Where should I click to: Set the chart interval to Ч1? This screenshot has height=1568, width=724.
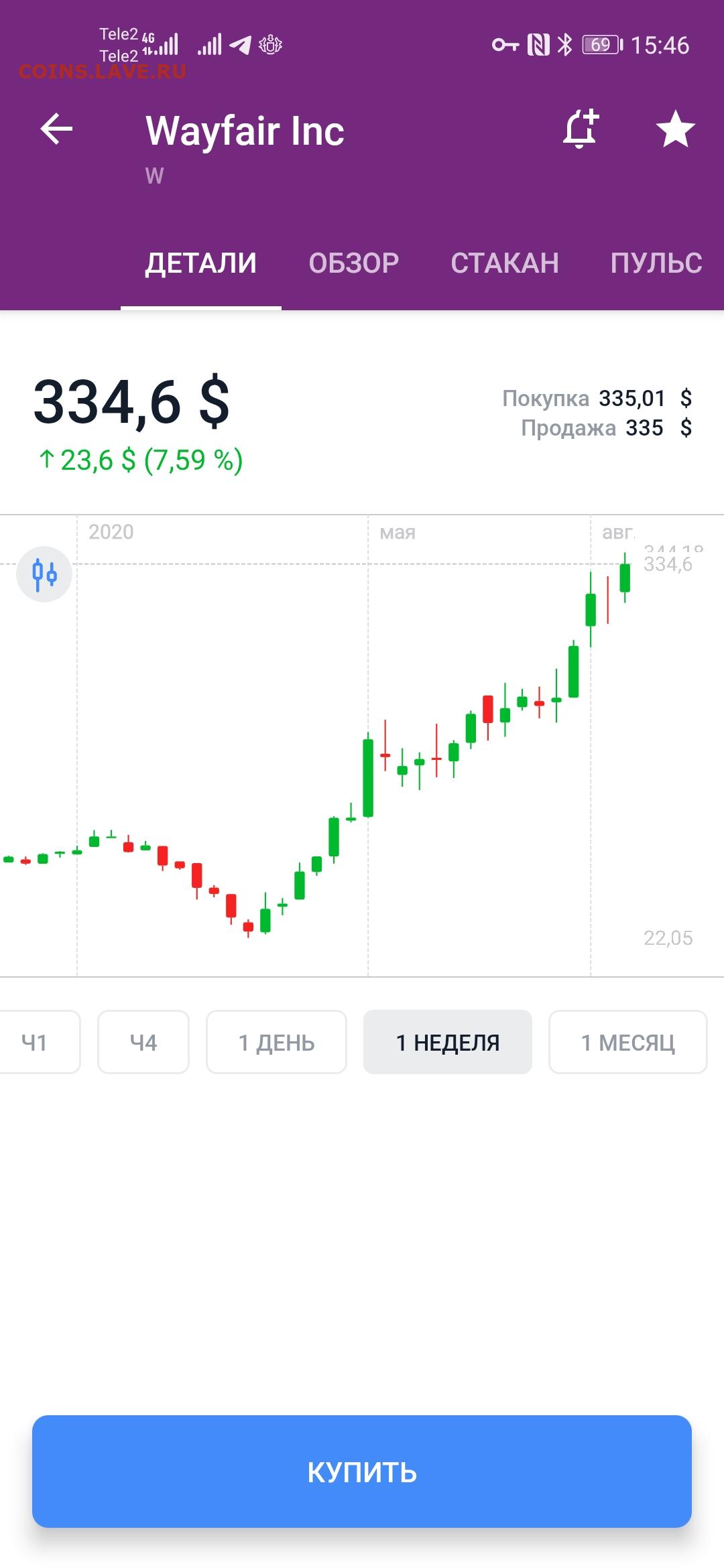(x=36, y=1042)
